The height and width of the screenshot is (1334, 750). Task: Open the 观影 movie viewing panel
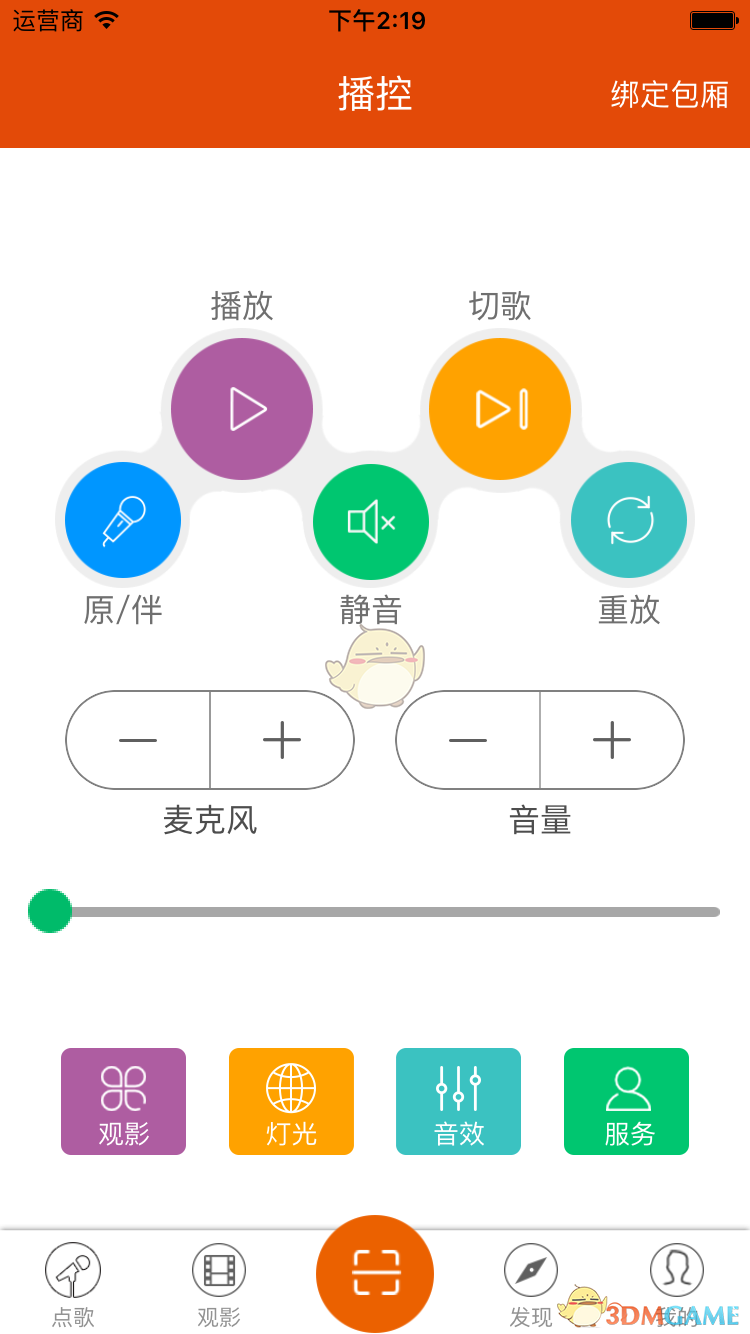tap(123, 1101)
